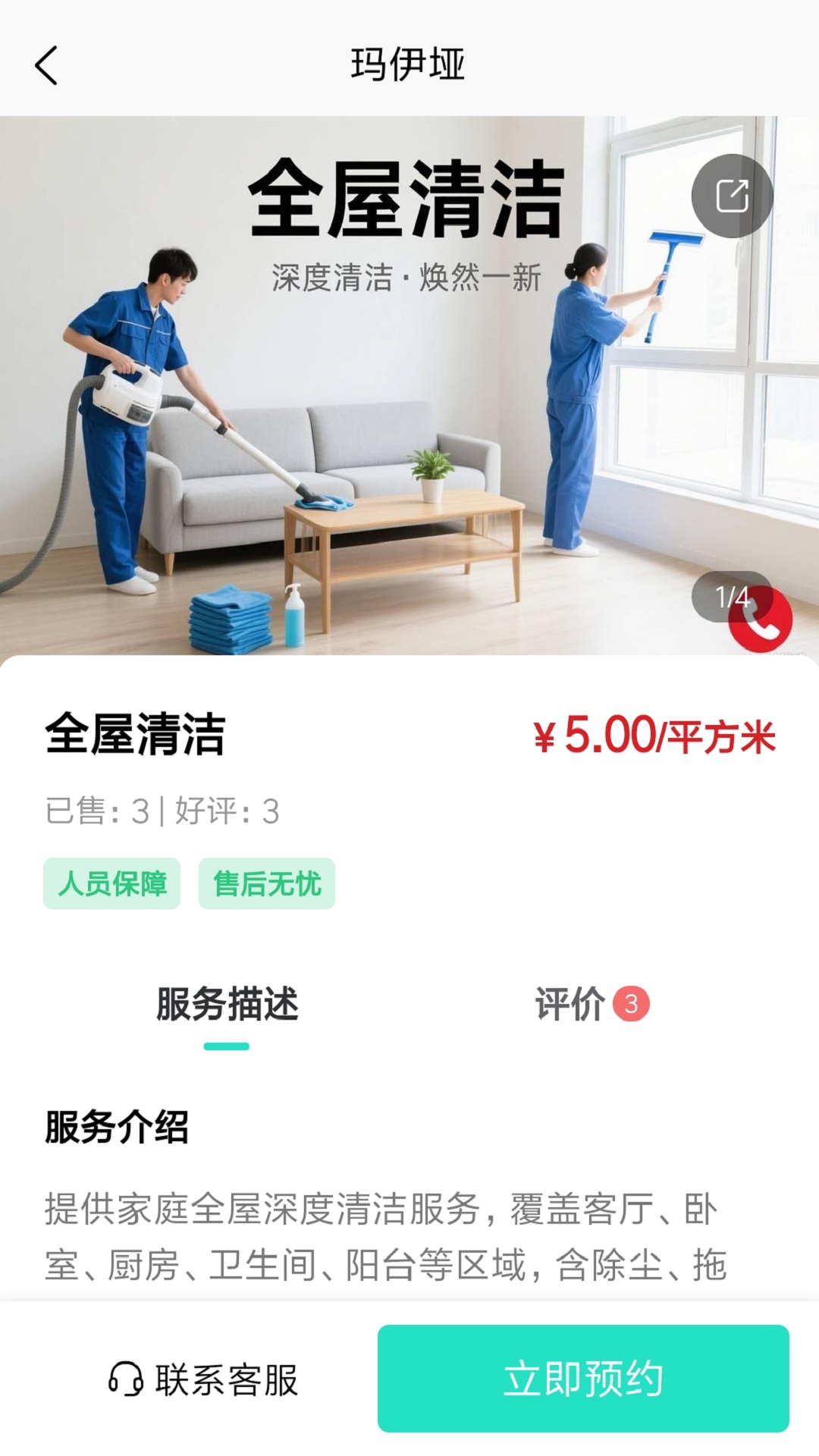Viewport: 819px width, 1456px height.
Task: Go back using the top-left arrow
Action: (47, 65)
